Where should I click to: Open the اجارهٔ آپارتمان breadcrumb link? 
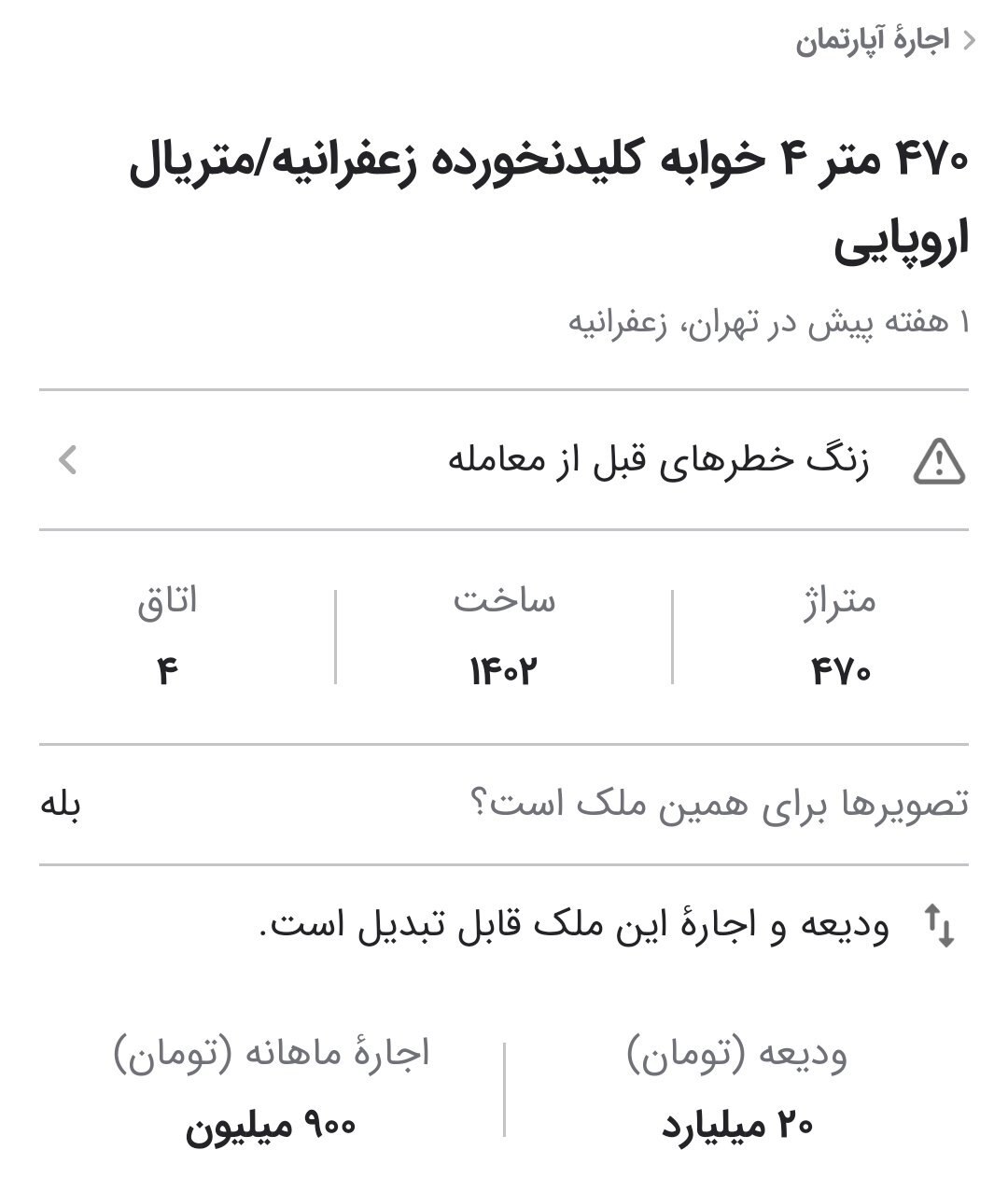point(873,41)
